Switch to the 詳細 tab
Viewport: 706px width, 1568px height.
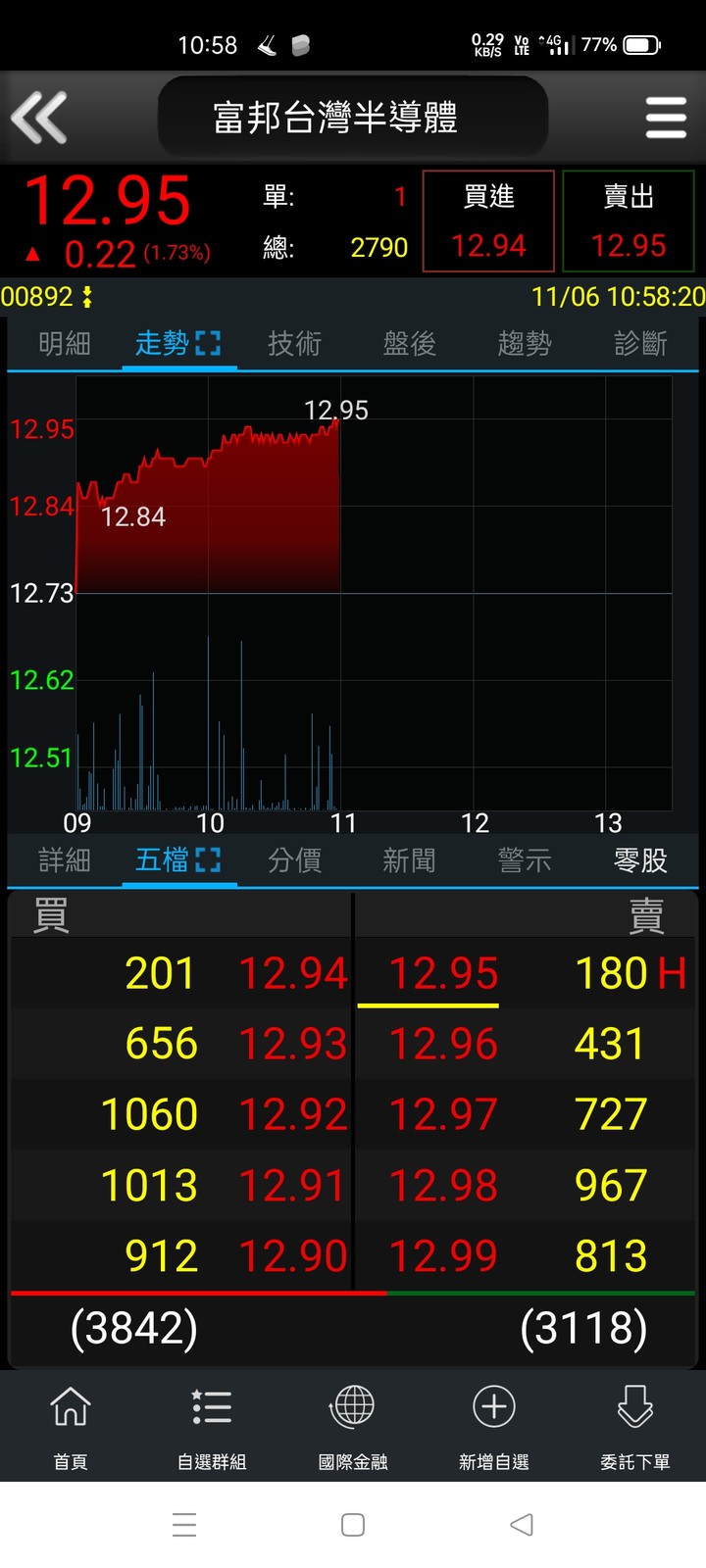coord(65,860)
